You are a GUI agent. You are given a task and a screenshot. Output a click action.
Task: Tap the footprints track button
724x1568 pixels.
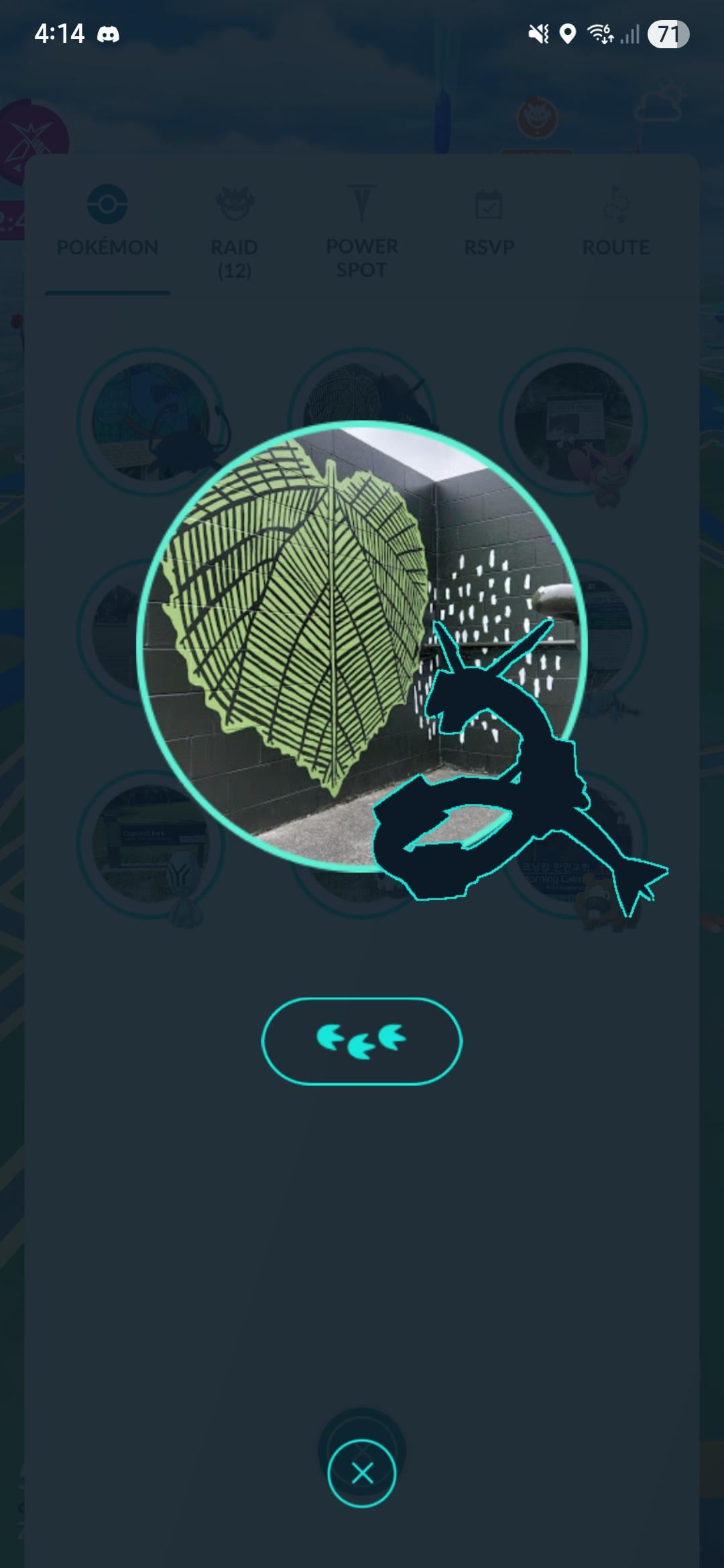pos(361,1041)
